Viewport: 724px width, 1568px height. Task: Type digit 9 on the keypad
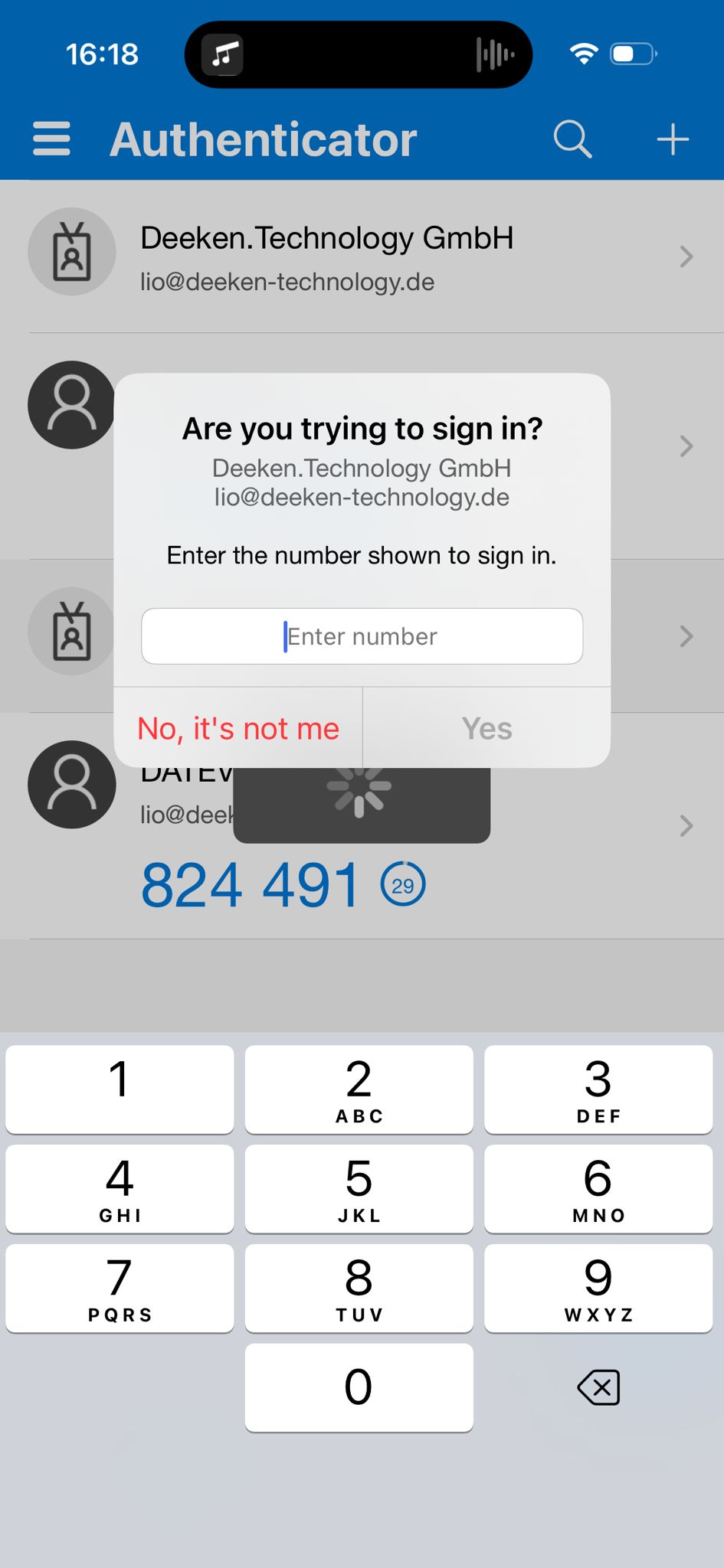click(x=598, y=1288)
